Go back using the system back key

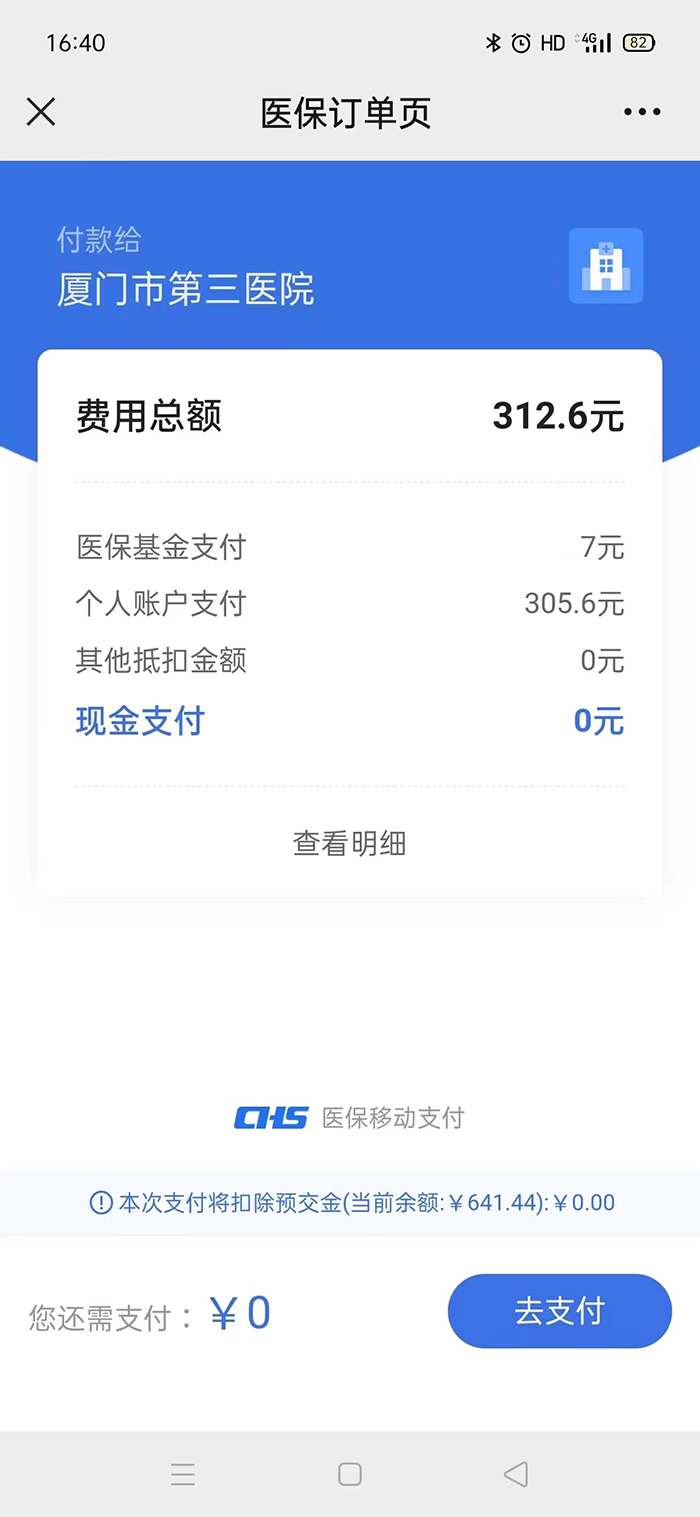515,1473
